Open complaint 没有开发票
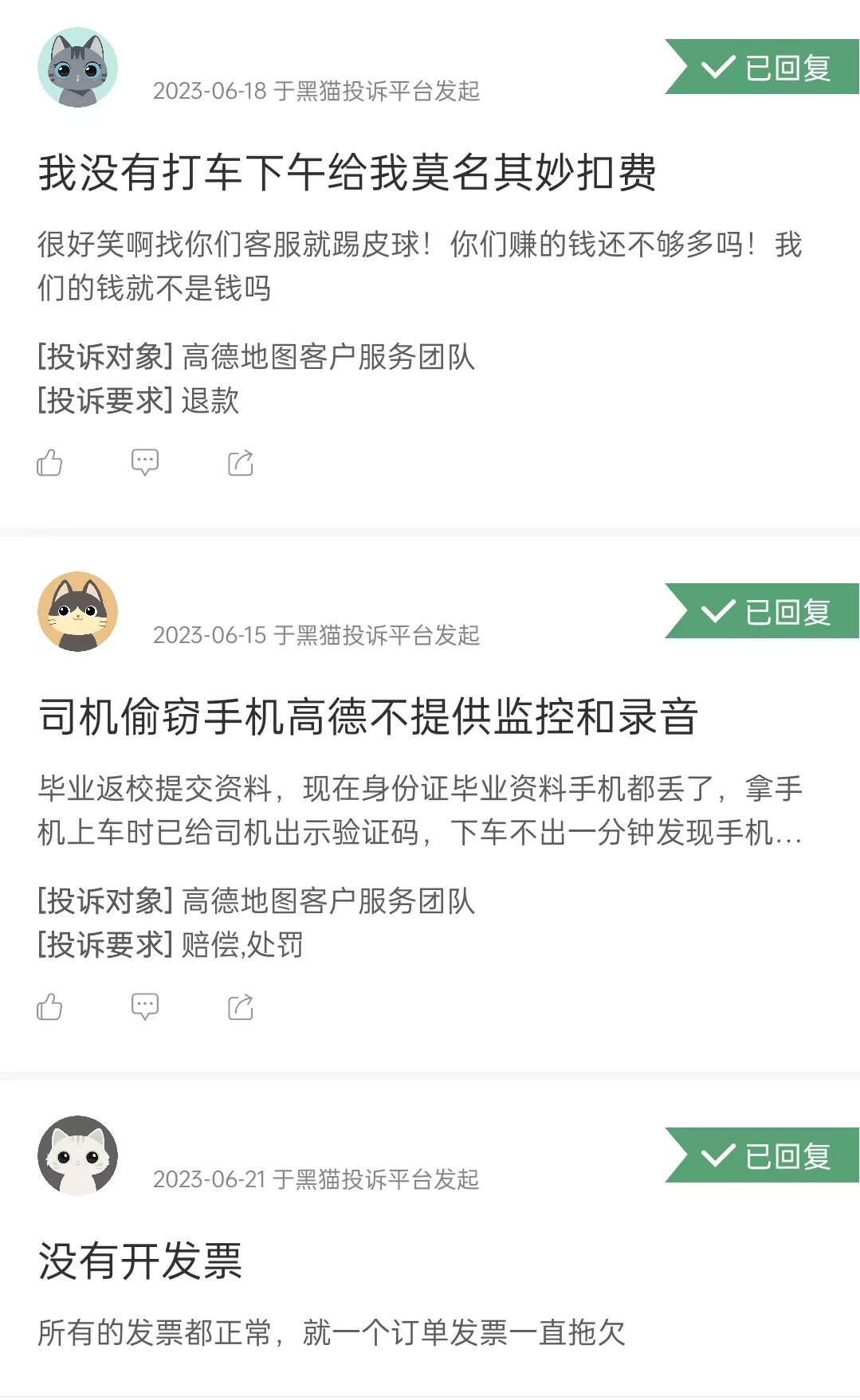This screenshot has height=1400, width=860. (140, 1261)
